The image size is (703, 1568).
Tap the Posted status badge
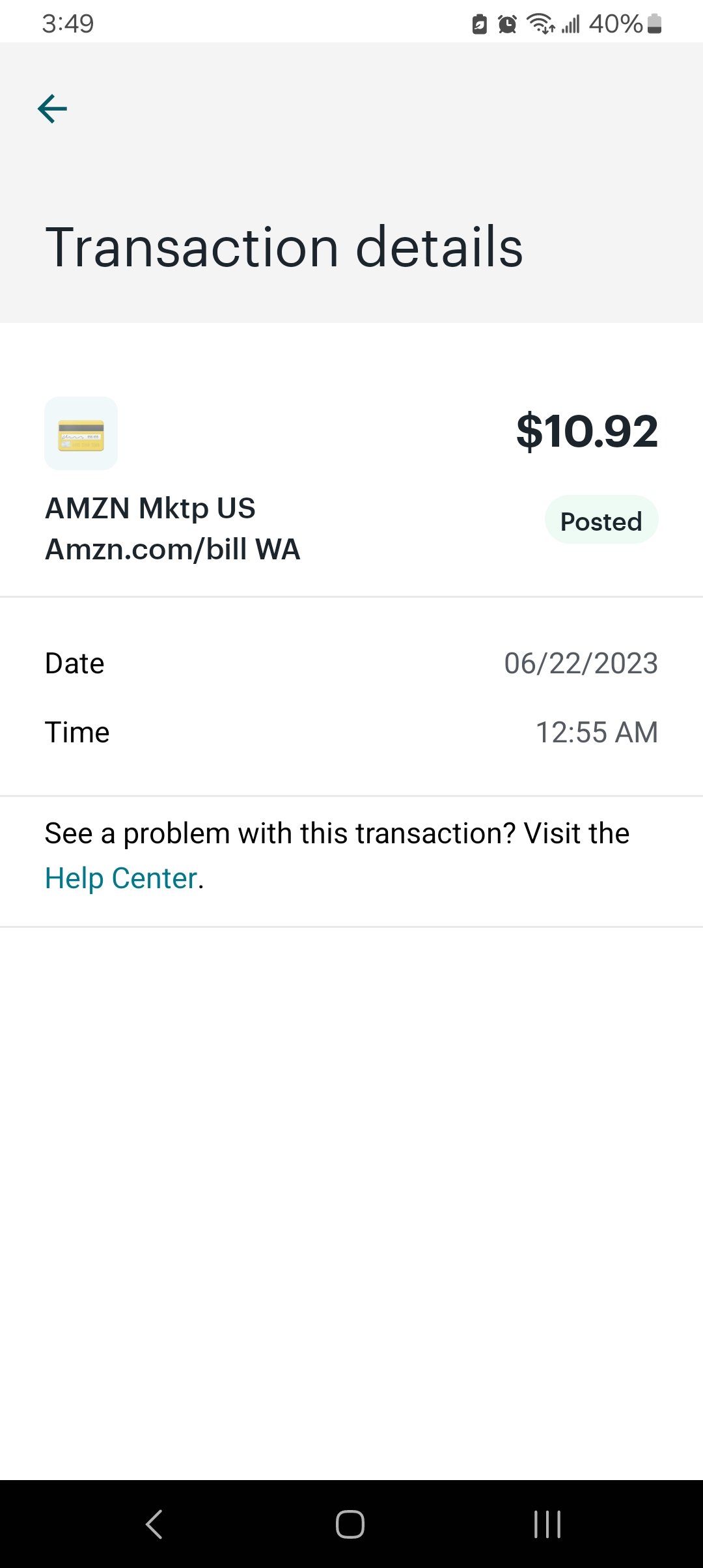[x=601, y=520]
